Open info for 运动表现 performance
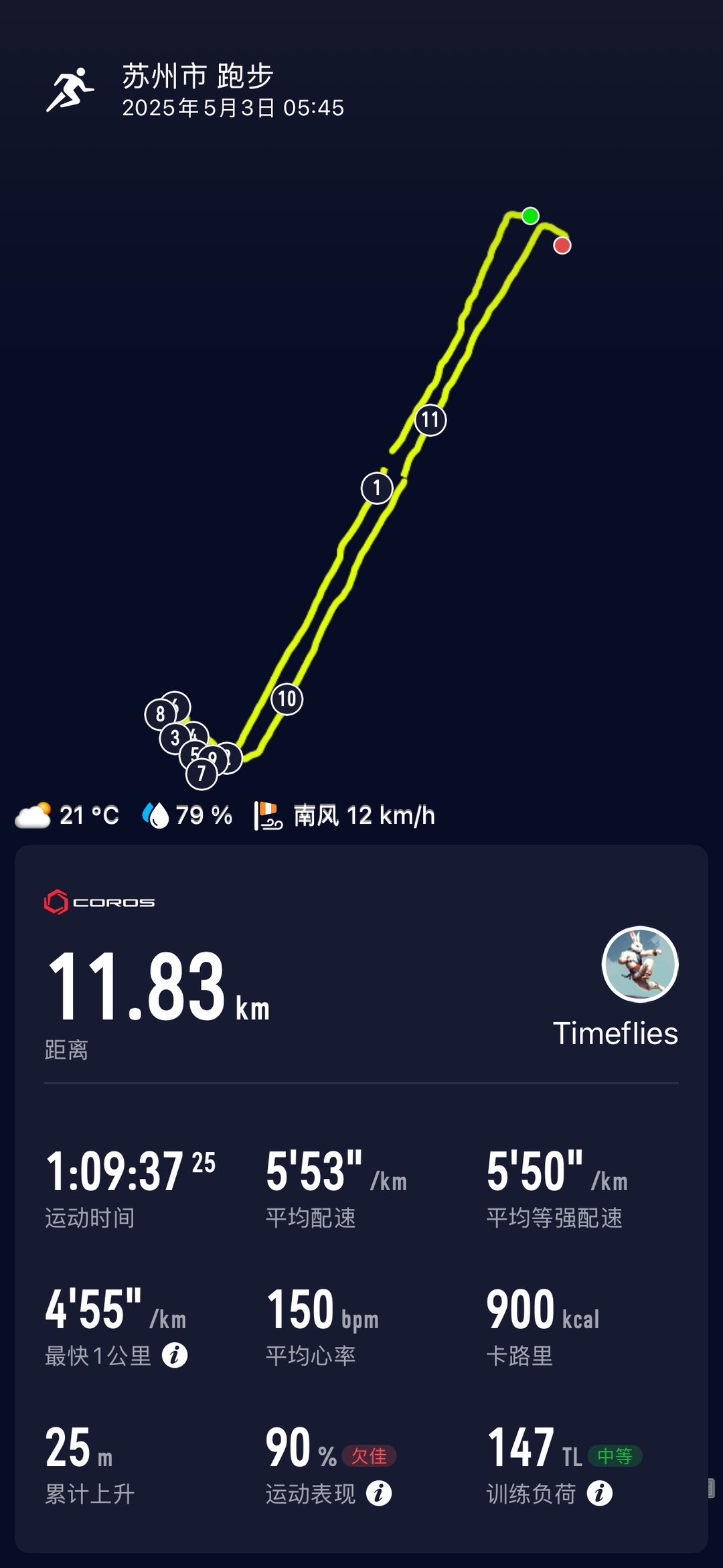 [379, 1493]
